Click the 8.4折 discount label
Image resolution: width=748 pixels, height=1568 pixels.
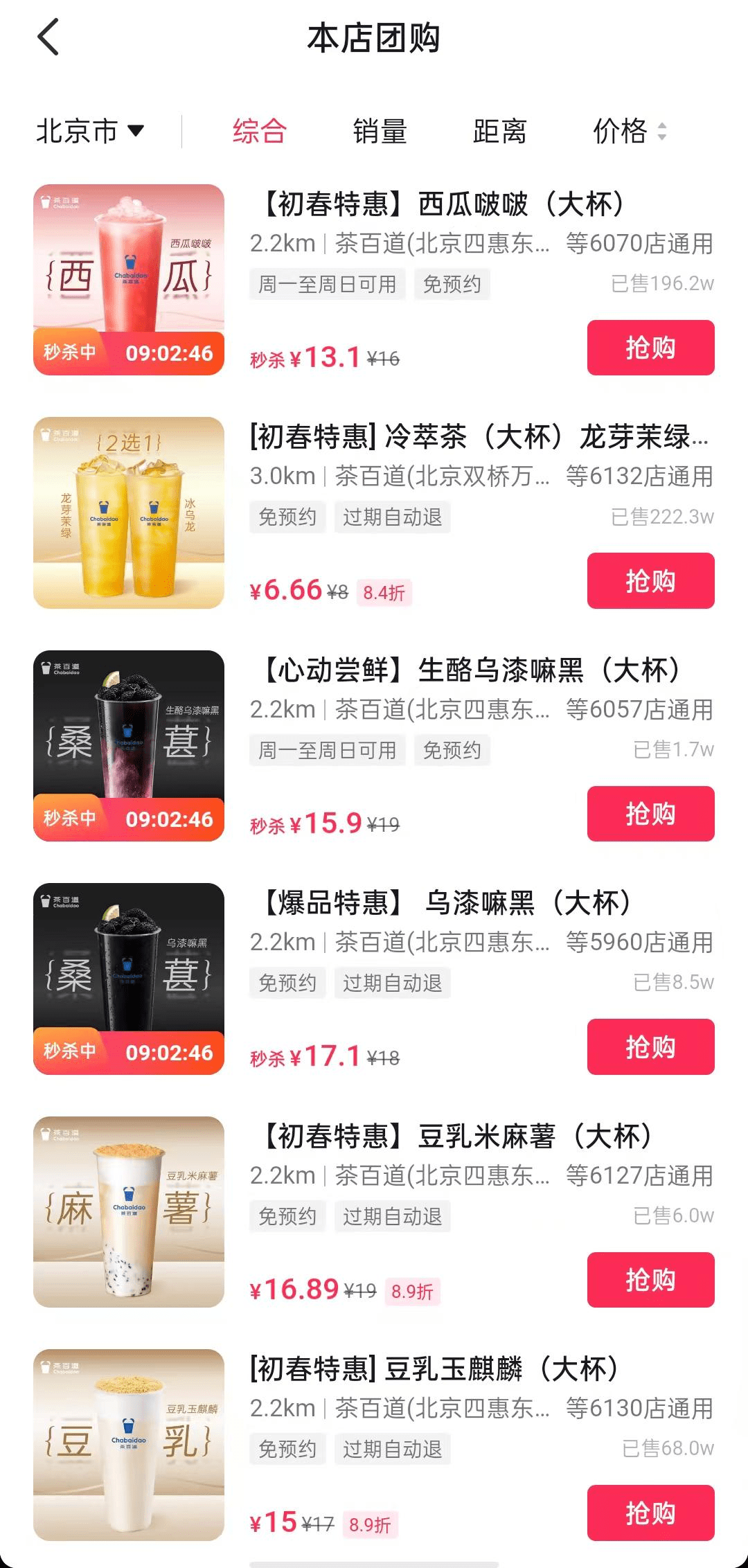[385, 594]
